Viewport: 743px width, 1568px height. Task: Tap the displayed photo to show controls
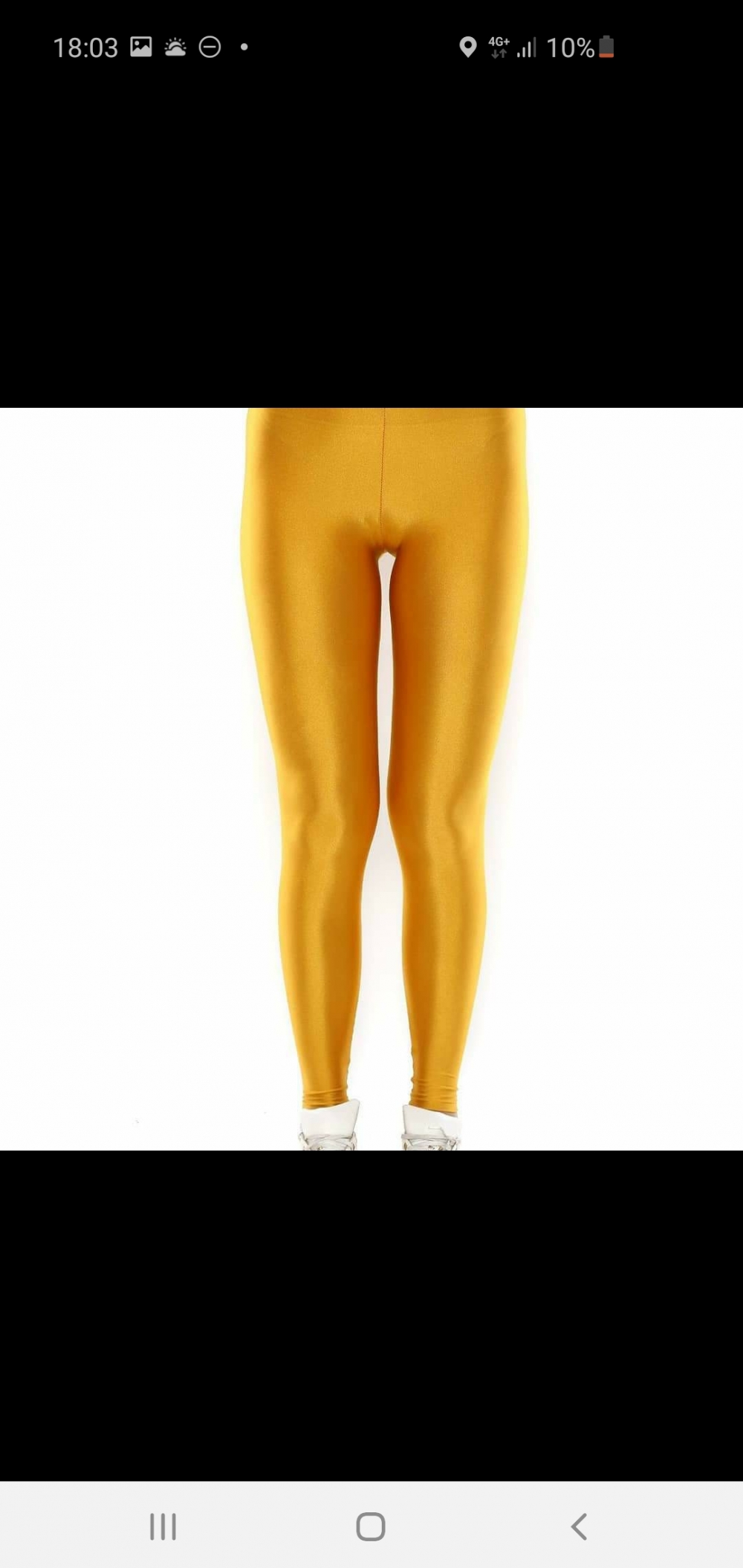click(x=371, y=779)
